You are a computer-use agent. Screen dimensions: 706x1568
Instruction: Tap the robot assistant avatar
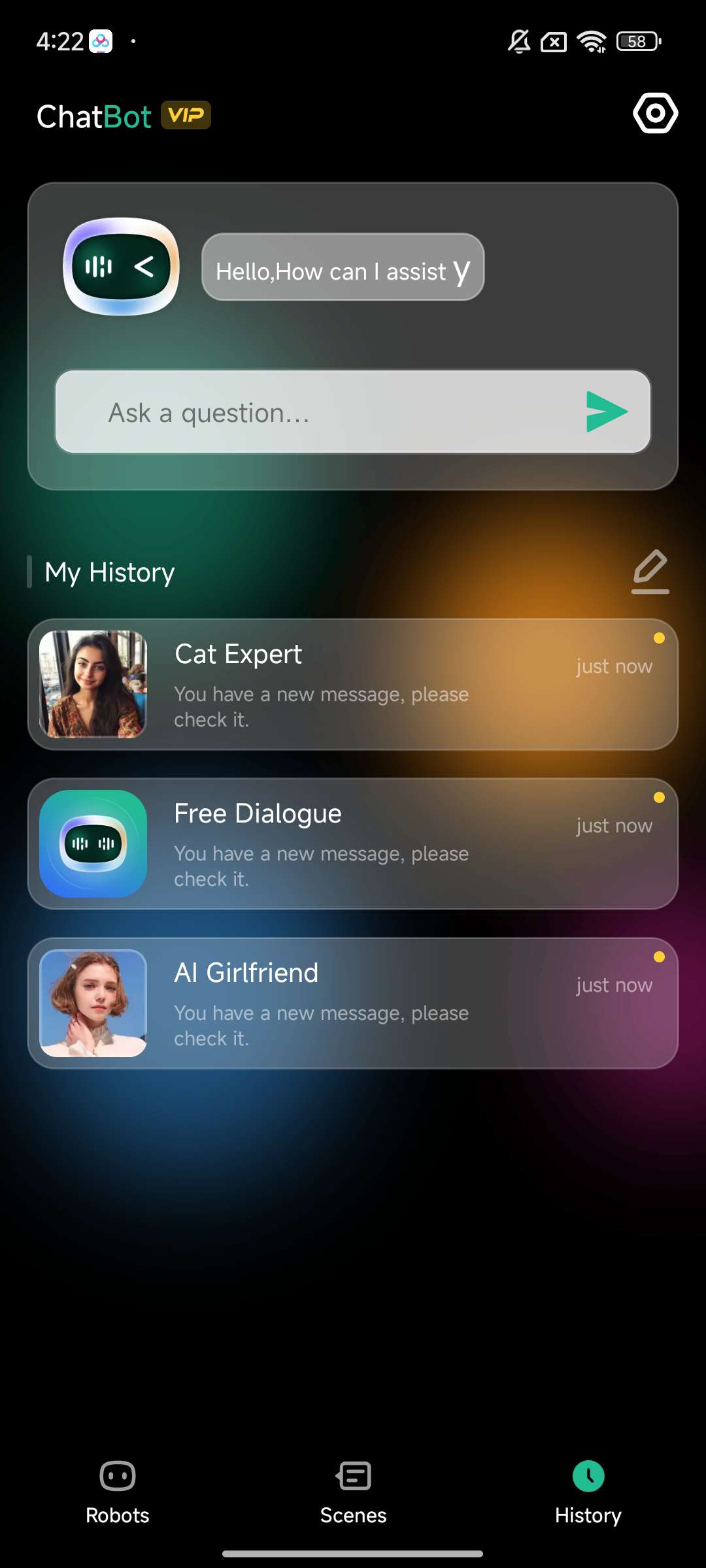[x=121, y=267]
